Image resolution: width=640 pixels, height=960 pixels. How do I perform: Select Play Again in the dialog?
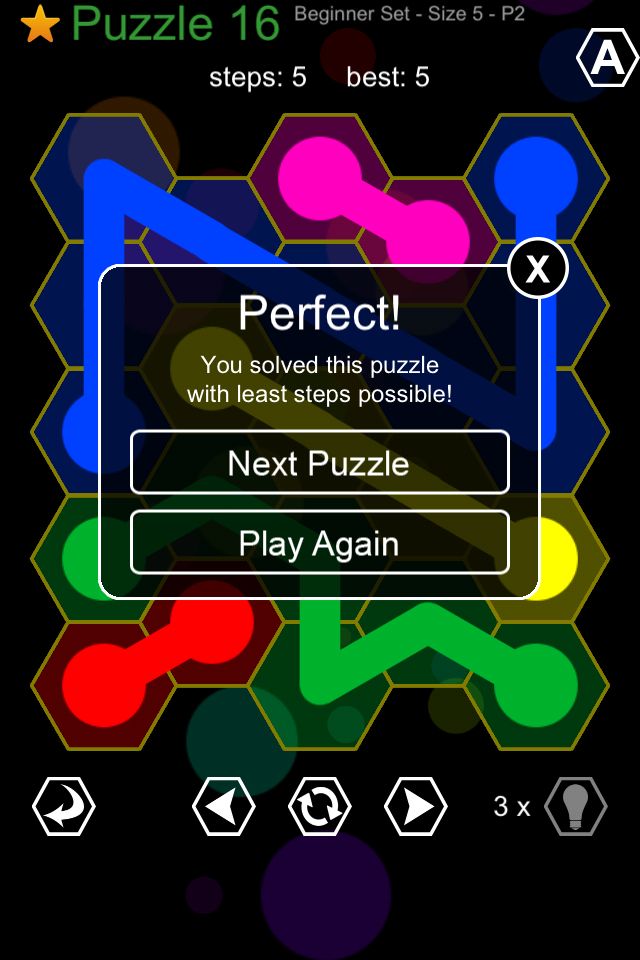(319, 543)
